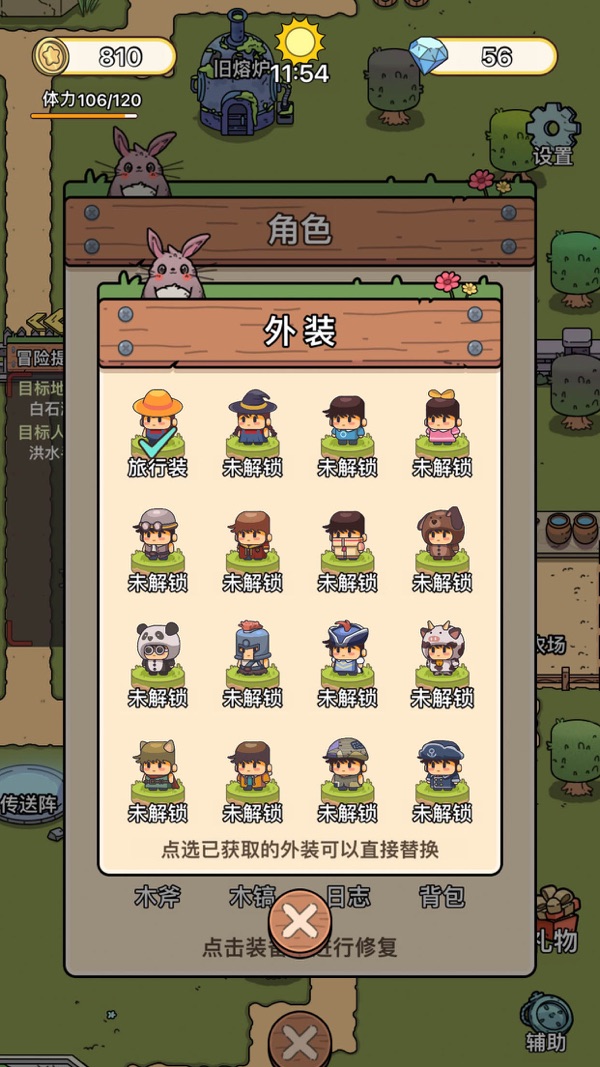Viewport: 600px width, 1067px height.
Task: Select the 旅行装 straw hat outfit
Action: pos(158,432)
